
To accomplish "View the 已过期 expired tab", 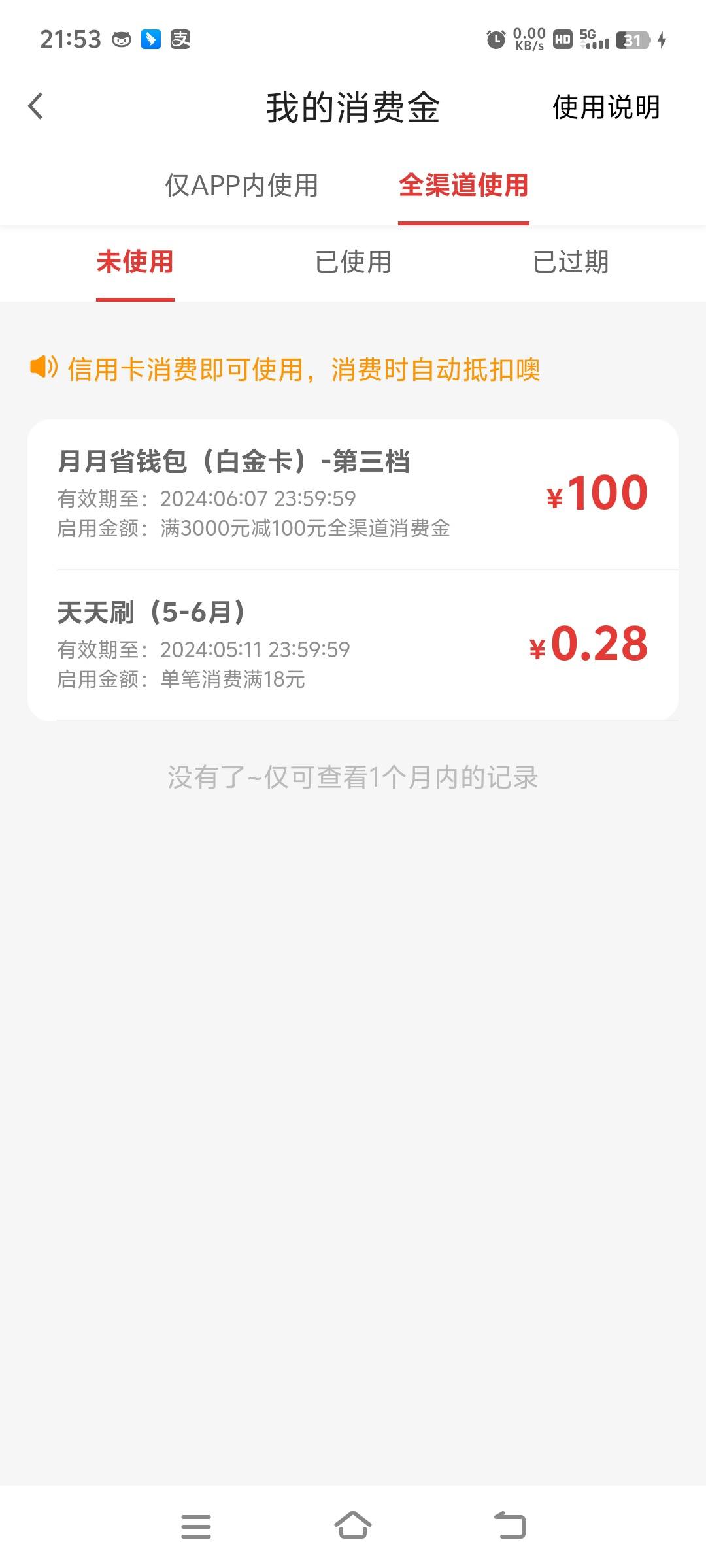I will coord(571,262).
